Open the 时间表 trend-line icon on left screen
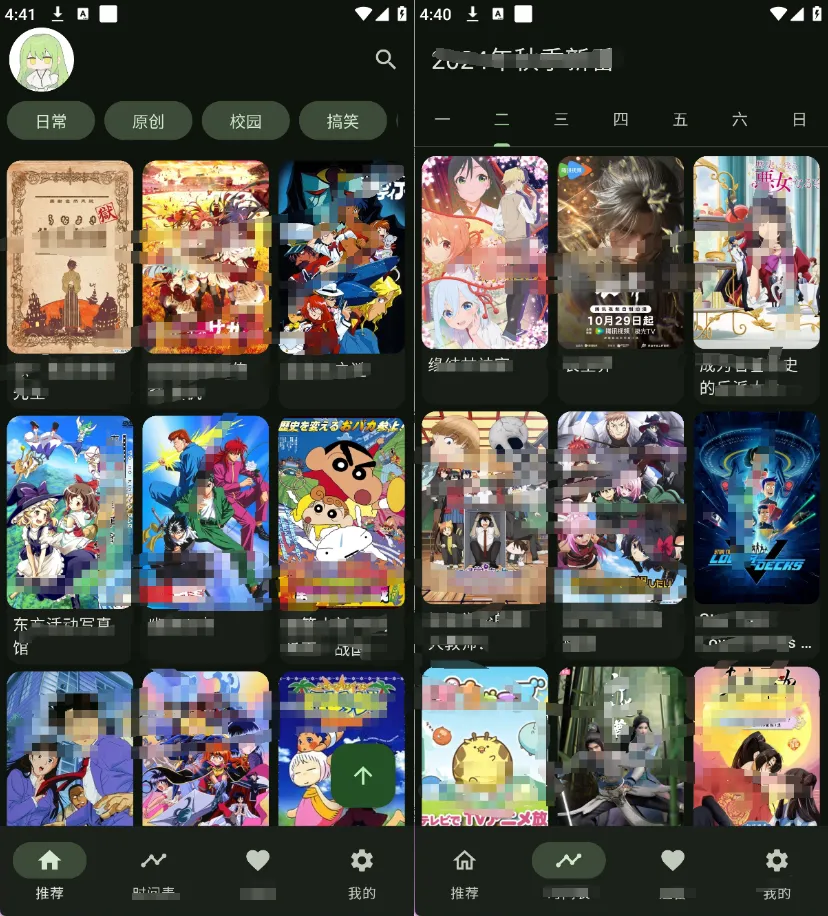The height and width of the screenshot is (916, 828). [153, 860]
